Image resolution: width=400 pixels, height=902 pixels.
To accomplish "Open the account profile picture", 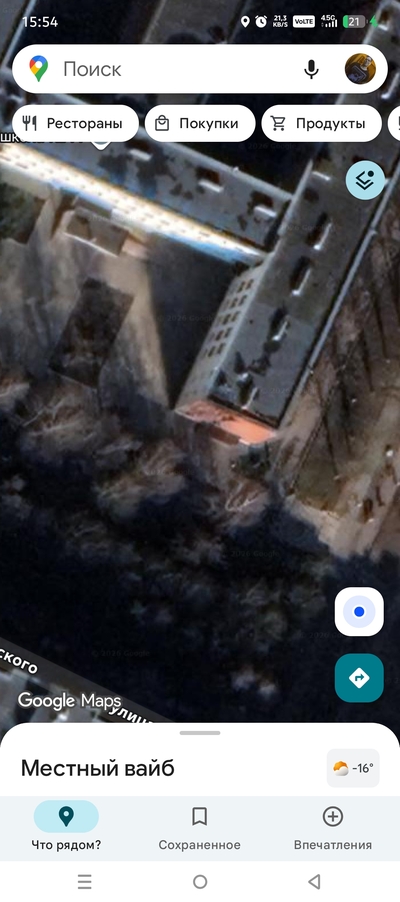I will pyautogui.click(x=360, y=69).
